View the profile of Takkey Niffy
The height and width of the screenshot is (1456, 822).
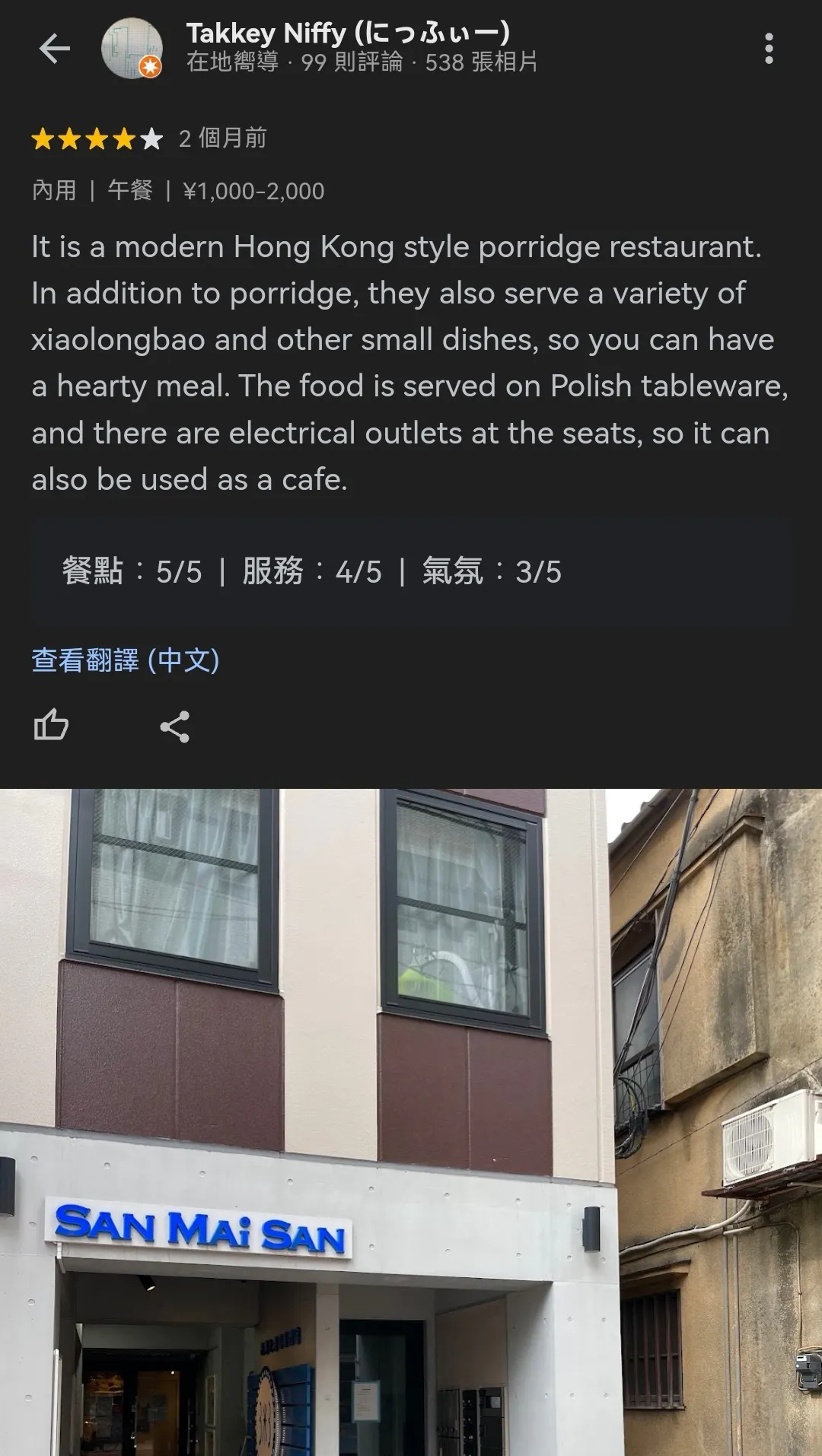point(348,33)
